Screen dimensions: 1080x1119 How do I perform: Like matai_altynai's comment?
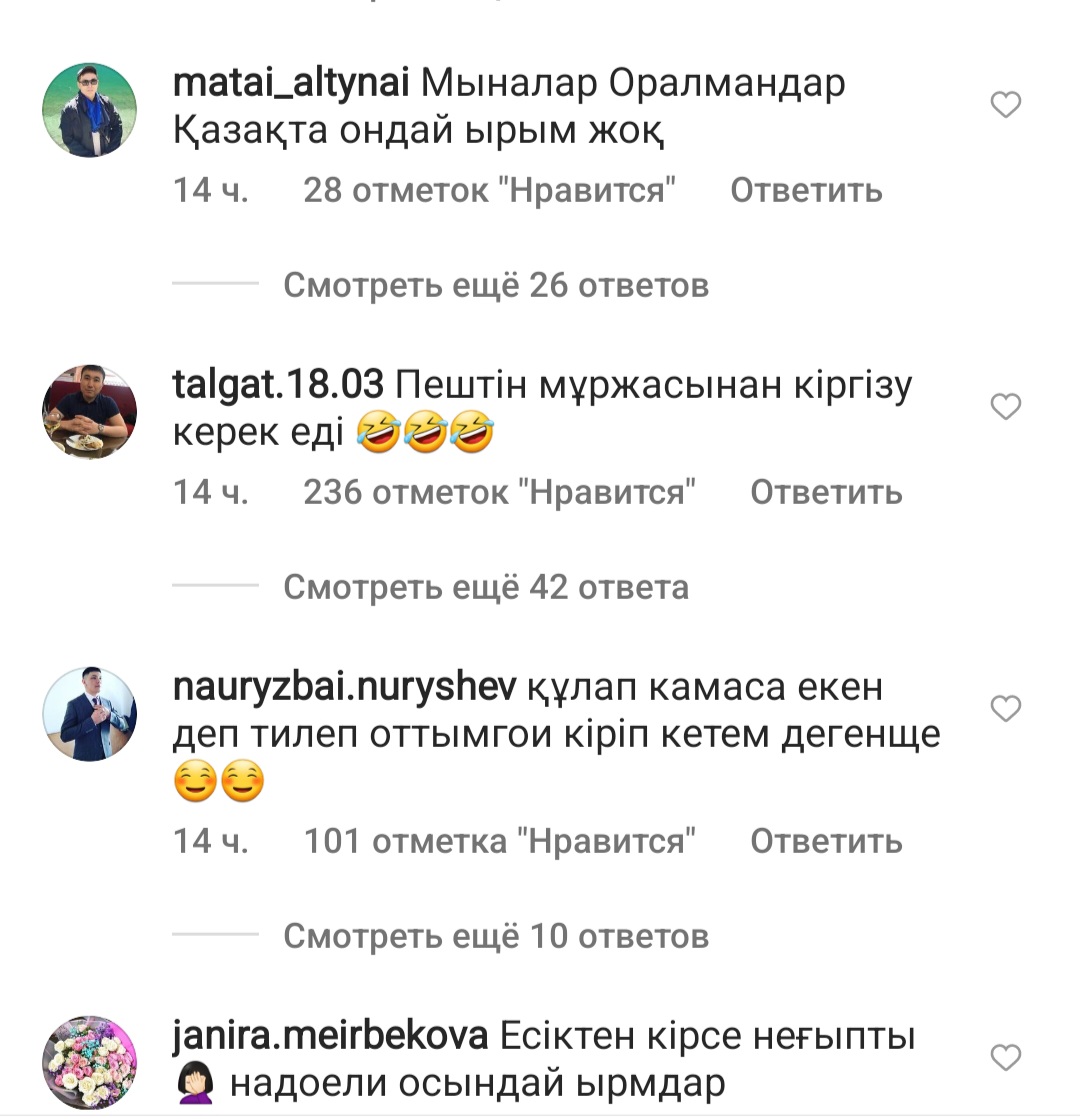pyautogui.click(x=1005, y=105)
